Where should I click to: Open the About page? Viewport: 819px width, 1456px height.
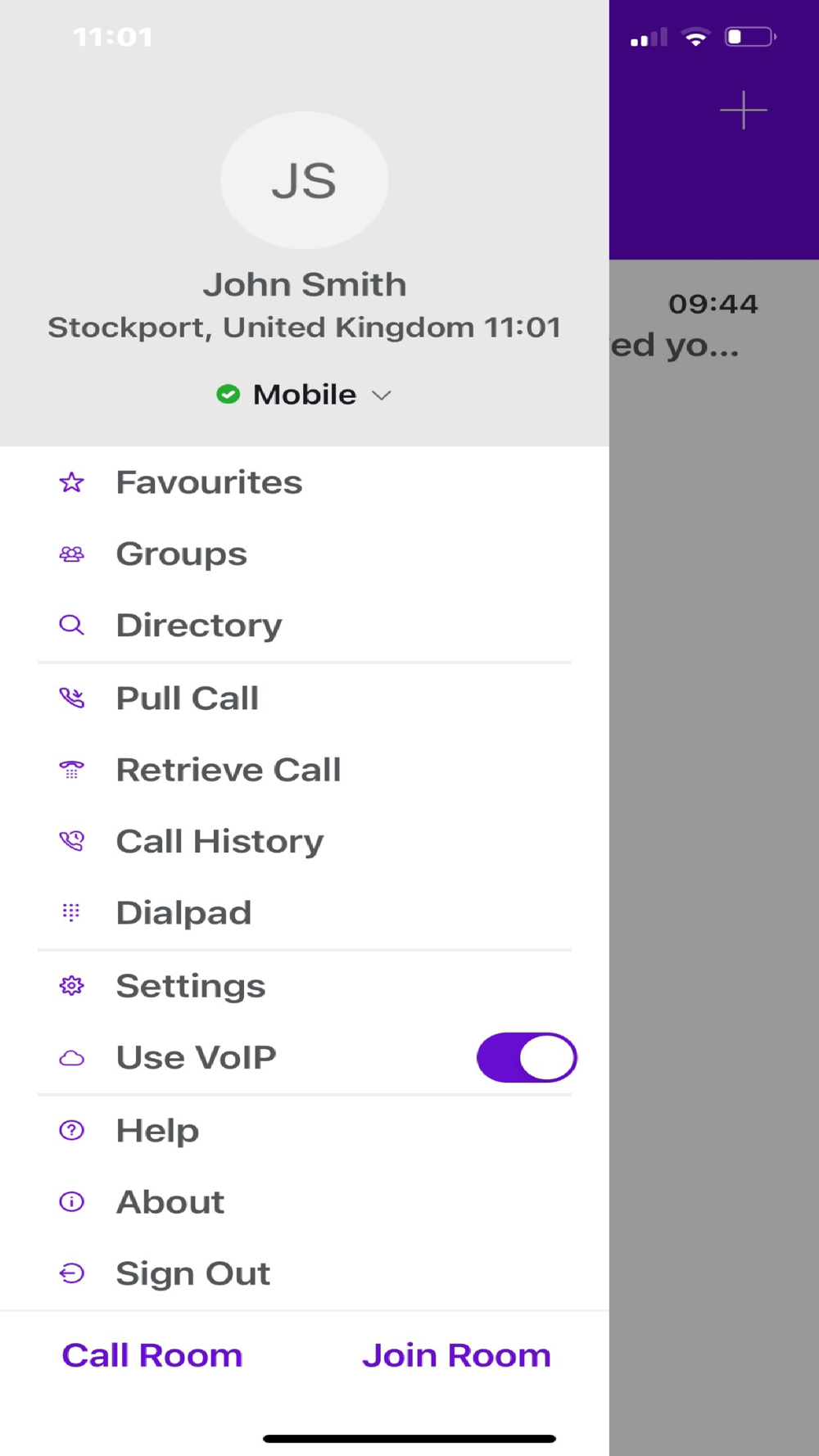(x=305, y=1202)
